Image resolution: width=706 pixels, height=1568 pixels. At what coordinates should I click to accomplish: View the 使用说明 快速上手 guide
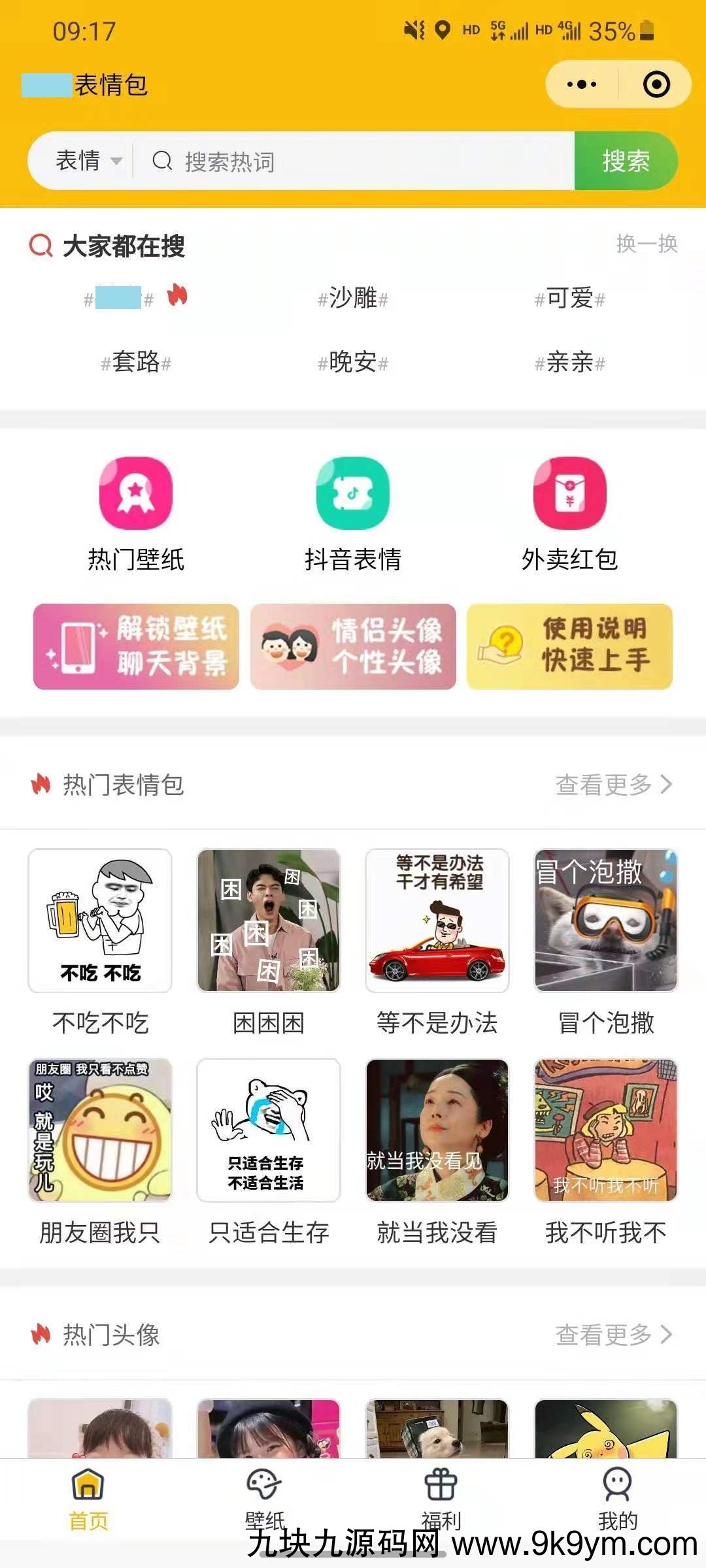569,647
